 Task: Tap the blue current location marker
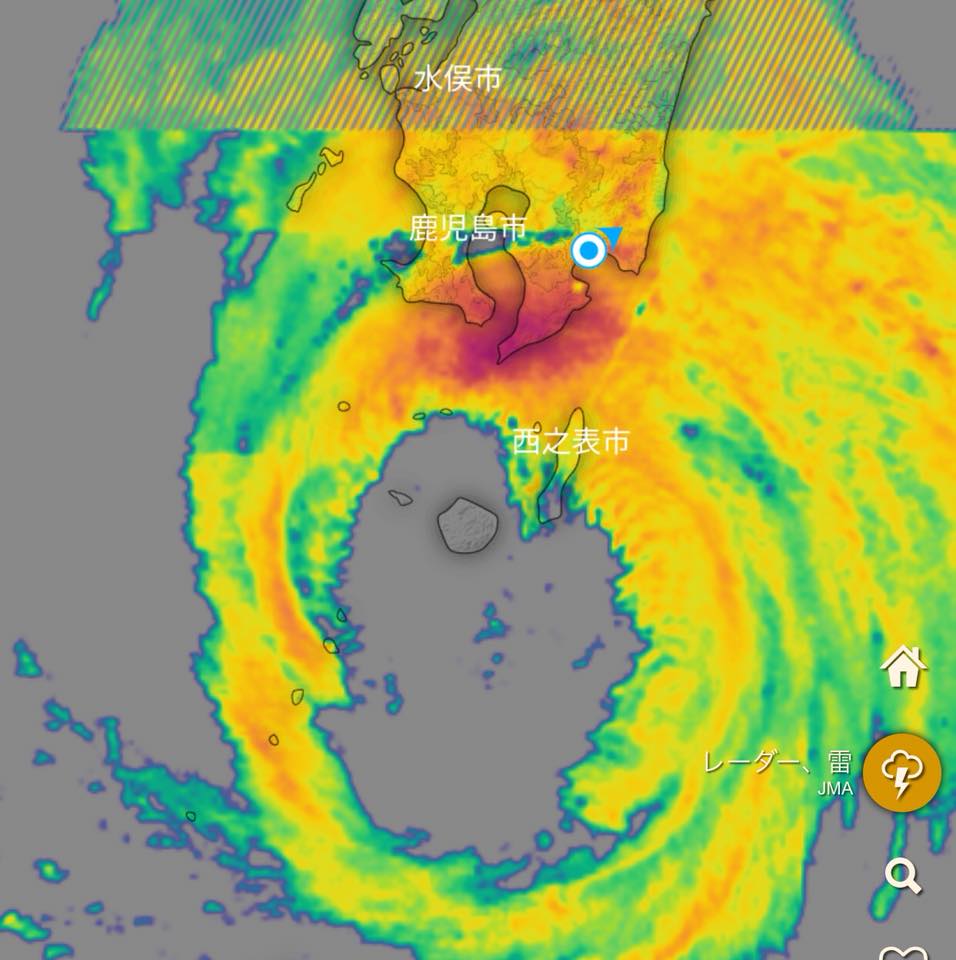pos(589,250)
